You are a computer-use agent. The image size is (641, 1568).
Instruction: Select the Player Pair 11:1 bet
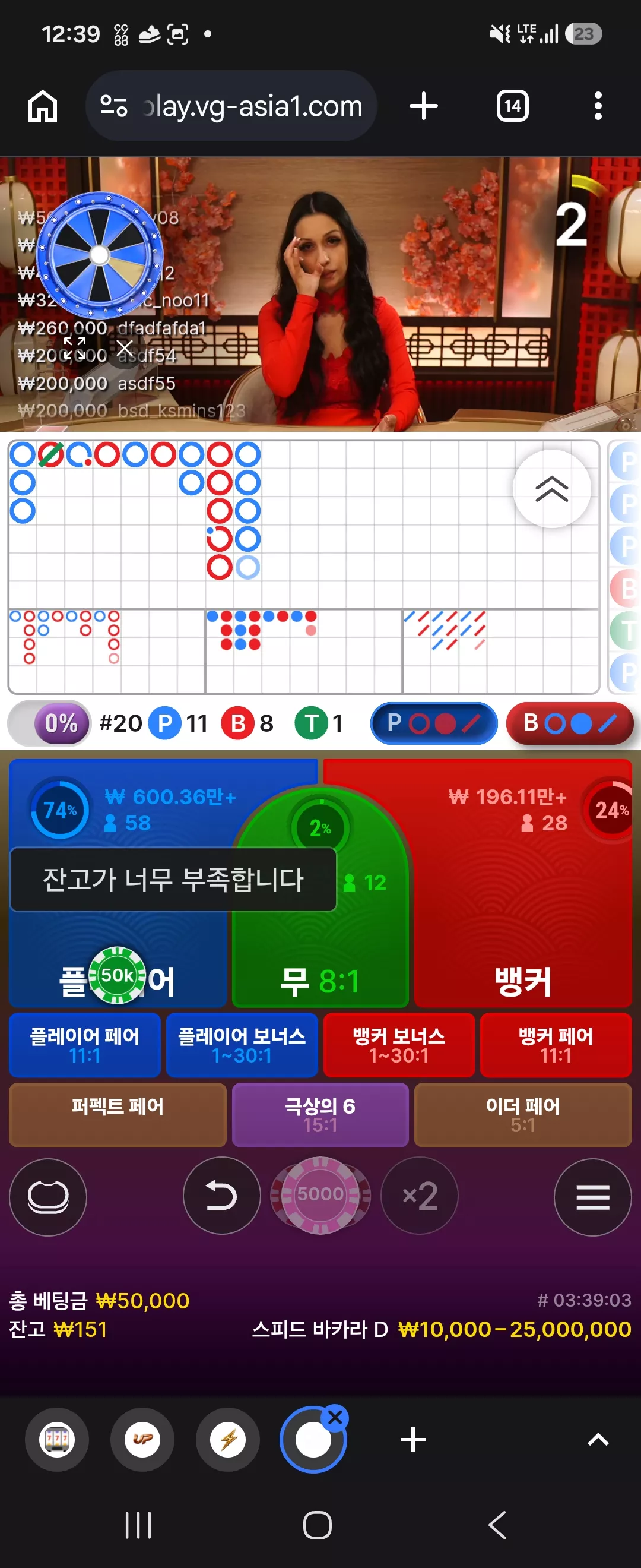point(85,1045)
